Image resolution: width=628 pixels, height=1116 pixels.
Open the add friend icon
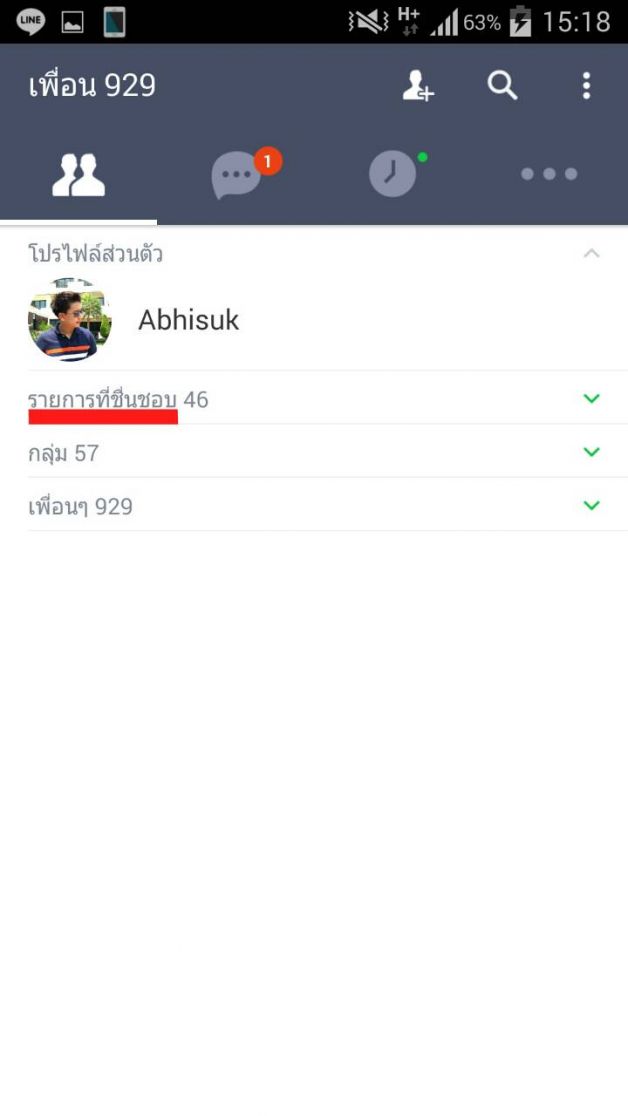tap(417, 86)
